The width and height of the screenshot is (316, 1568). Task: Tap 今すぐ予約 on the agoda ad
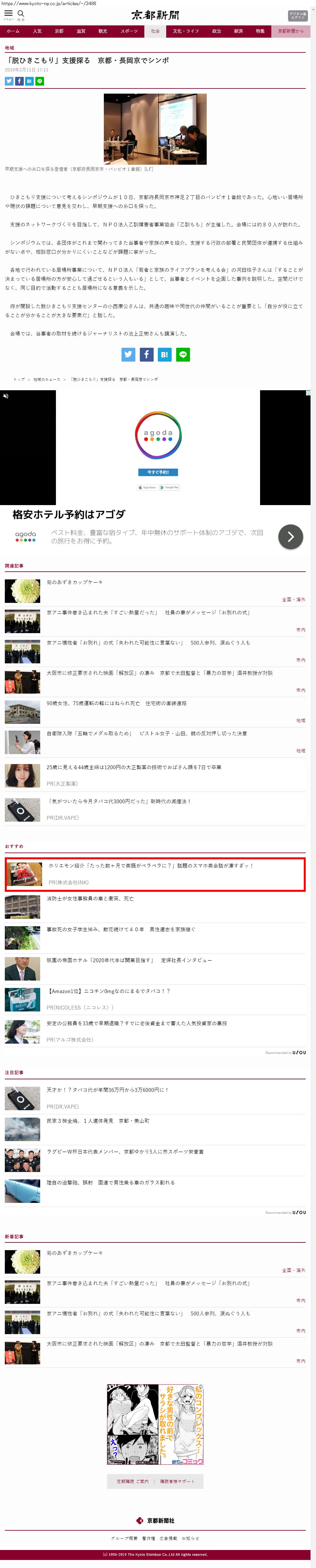(158, 472)
